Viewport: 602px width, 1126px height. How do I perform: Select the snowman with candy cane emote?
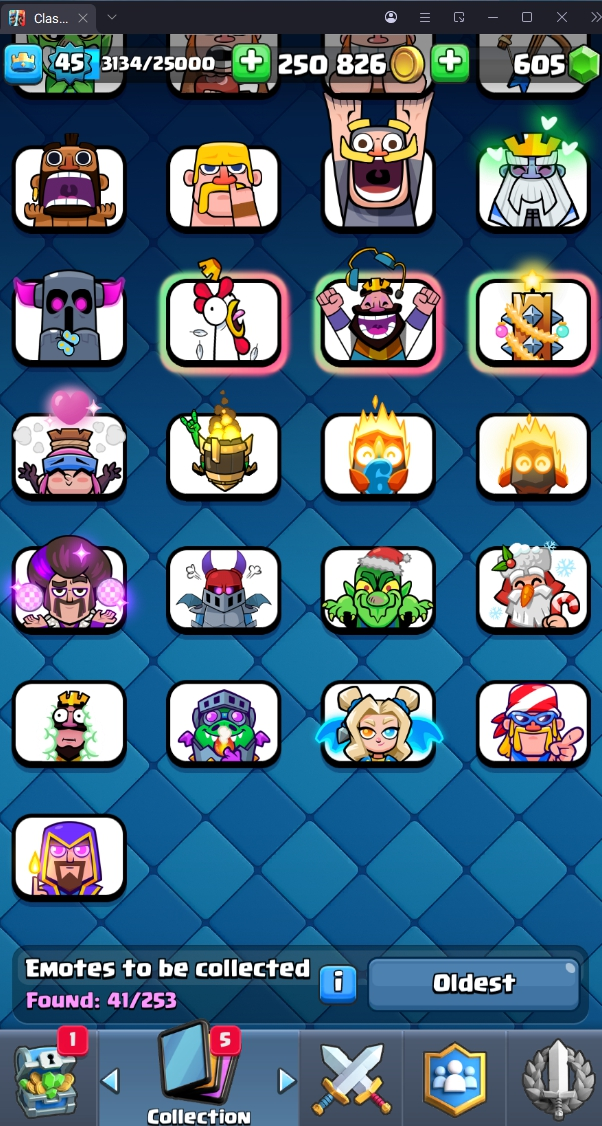pyautogui.click(x=532, y=590)
